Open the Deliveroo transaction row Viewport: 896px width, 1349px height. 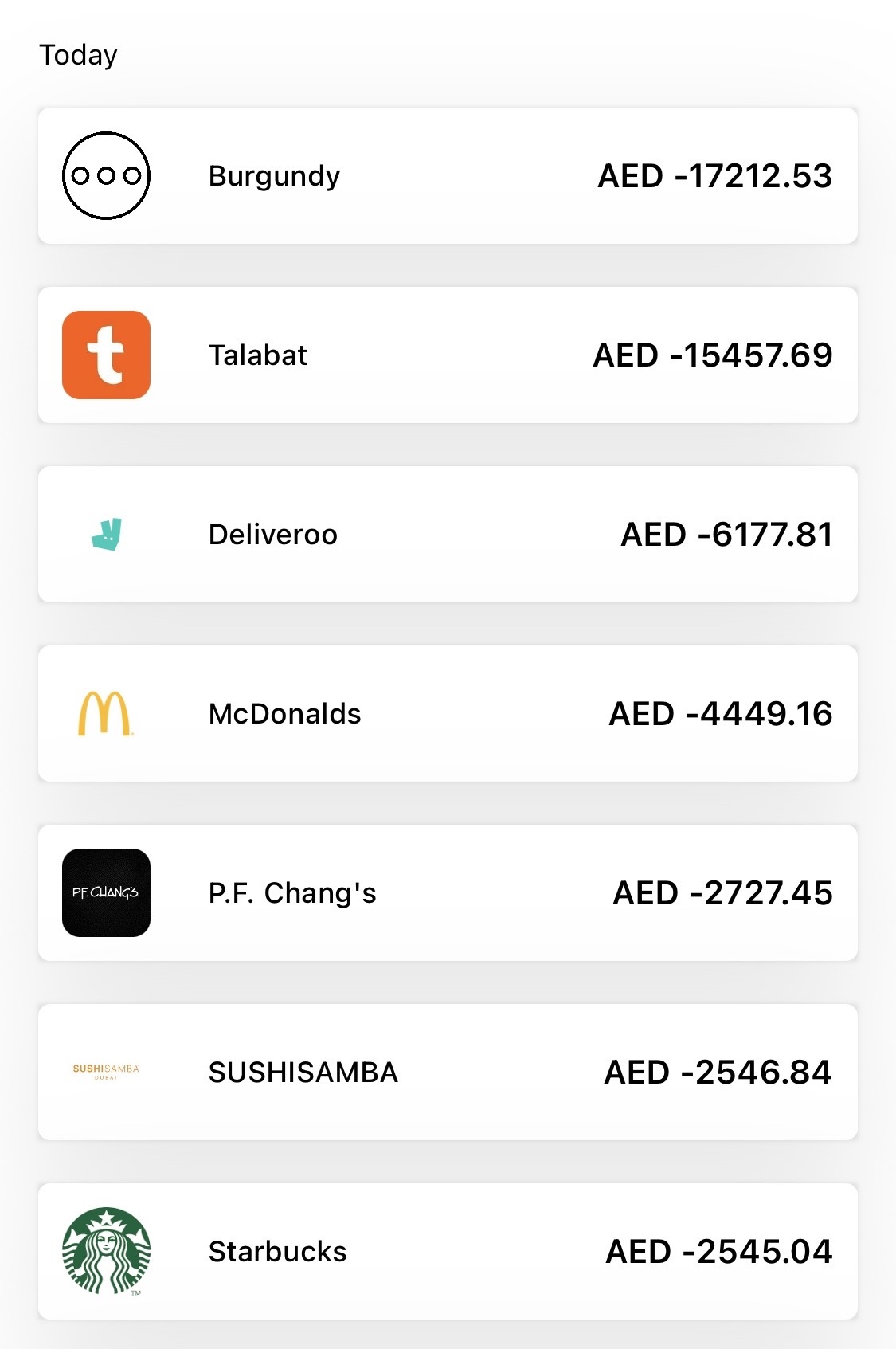(446, 534)
